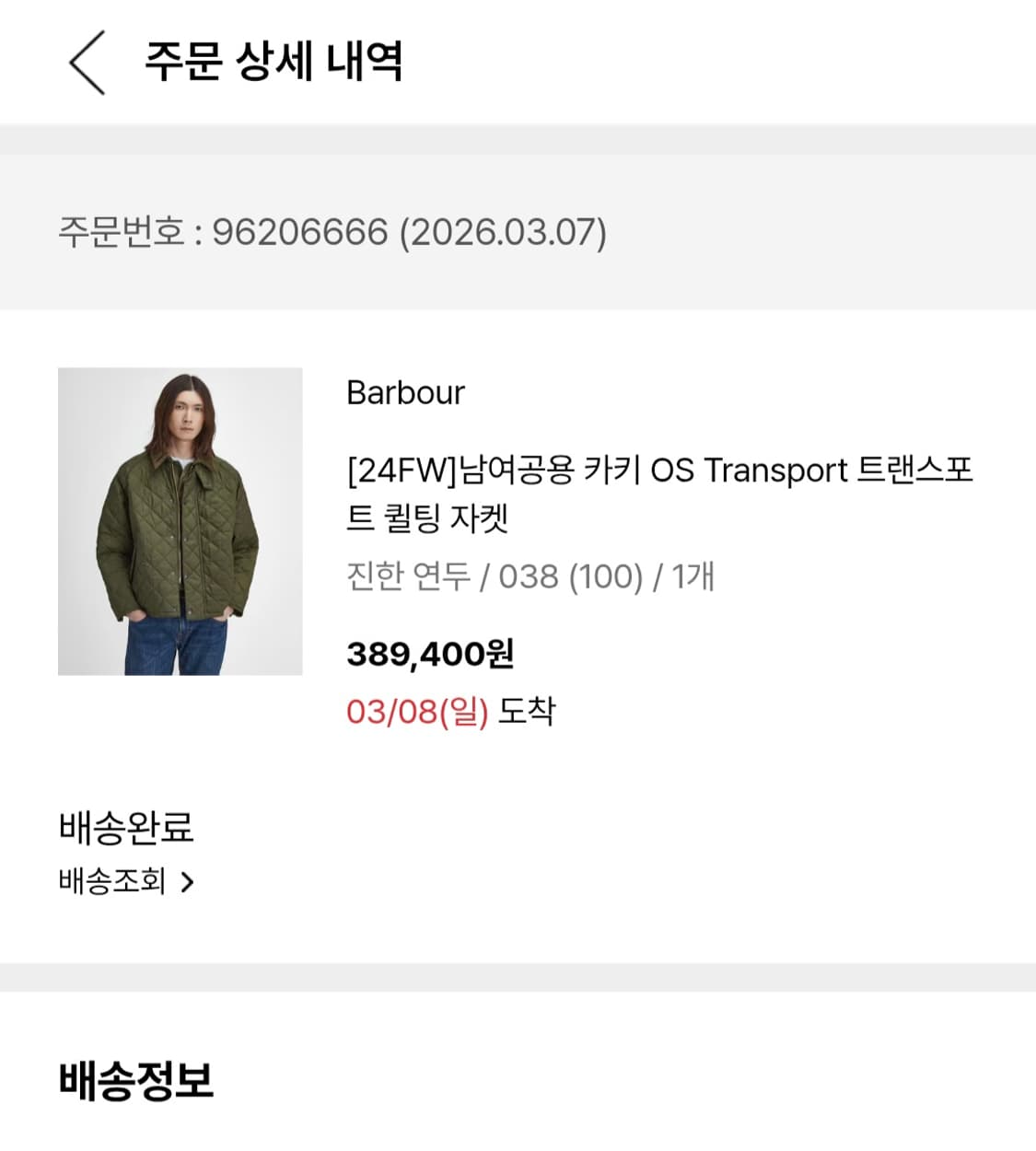1036x1151 pixels.
Task: Expand the 배송완료 delivery status details
Action: [126, 828]
